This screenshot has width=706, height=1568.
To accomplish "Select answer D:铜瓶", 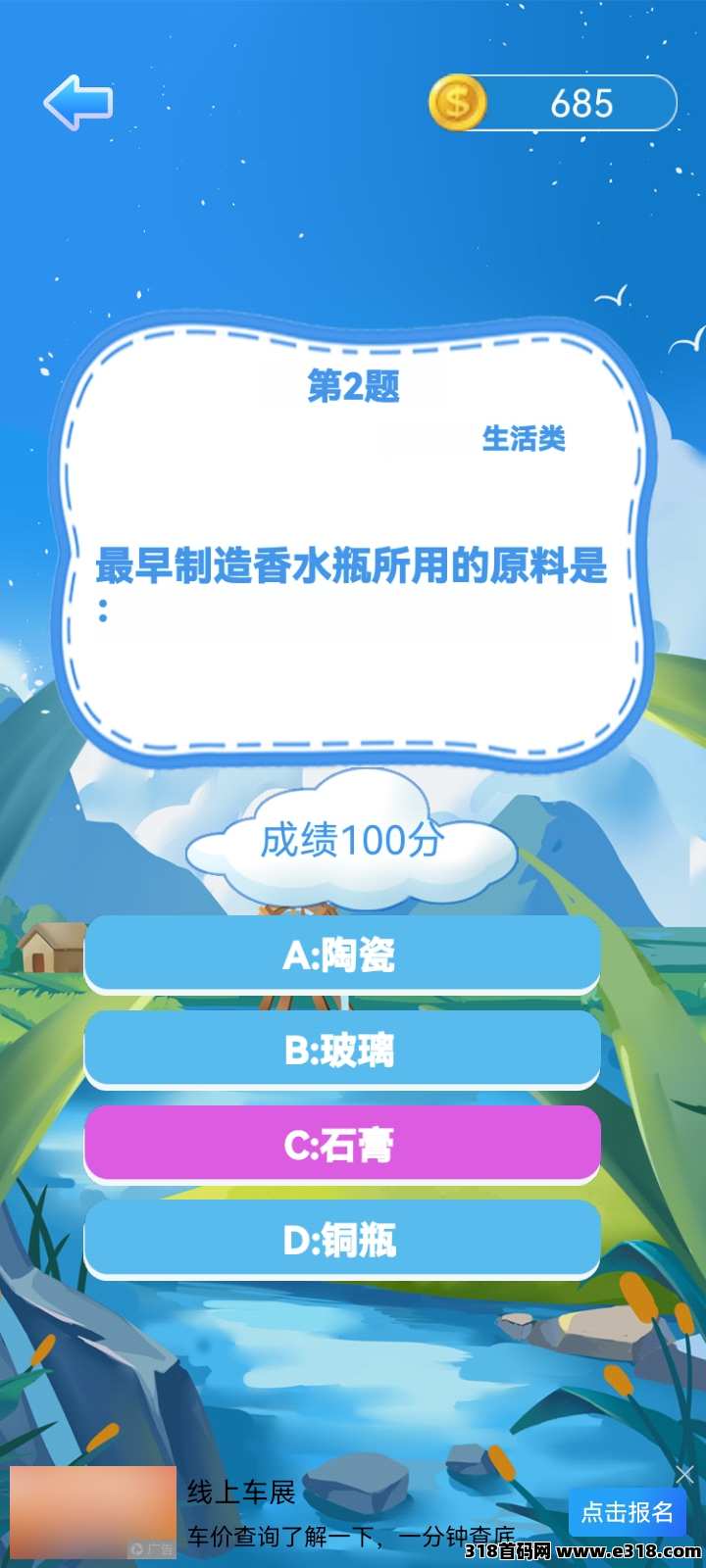I will click(341, 1240).
